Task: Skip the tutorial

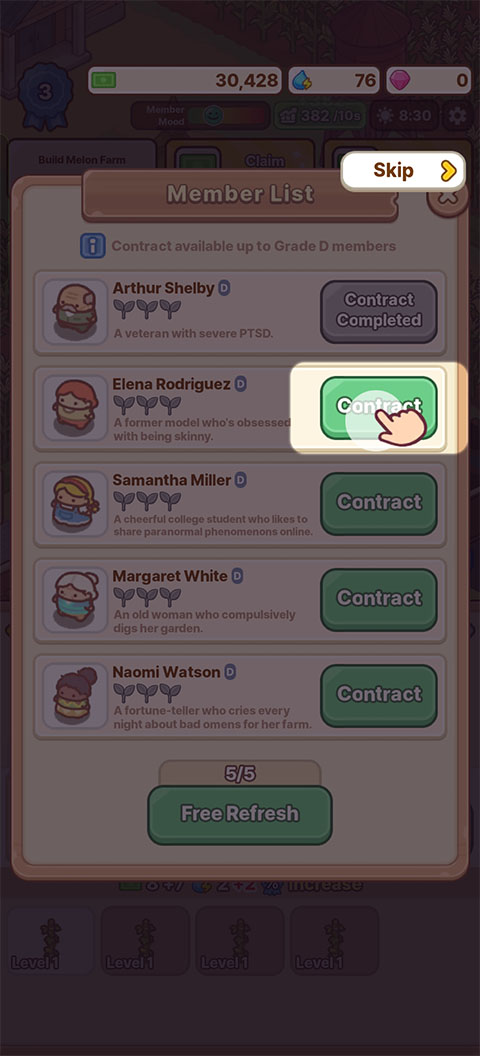Action: point(403,171)
